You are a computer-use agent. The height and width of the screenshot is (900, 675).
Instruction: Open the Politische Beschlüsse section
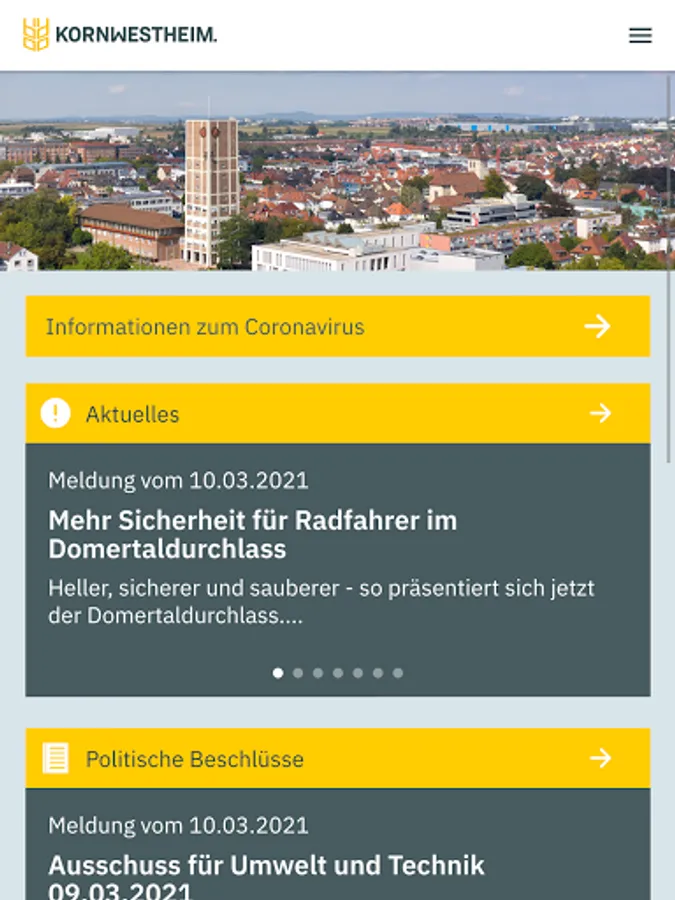[x=337, y=759]
